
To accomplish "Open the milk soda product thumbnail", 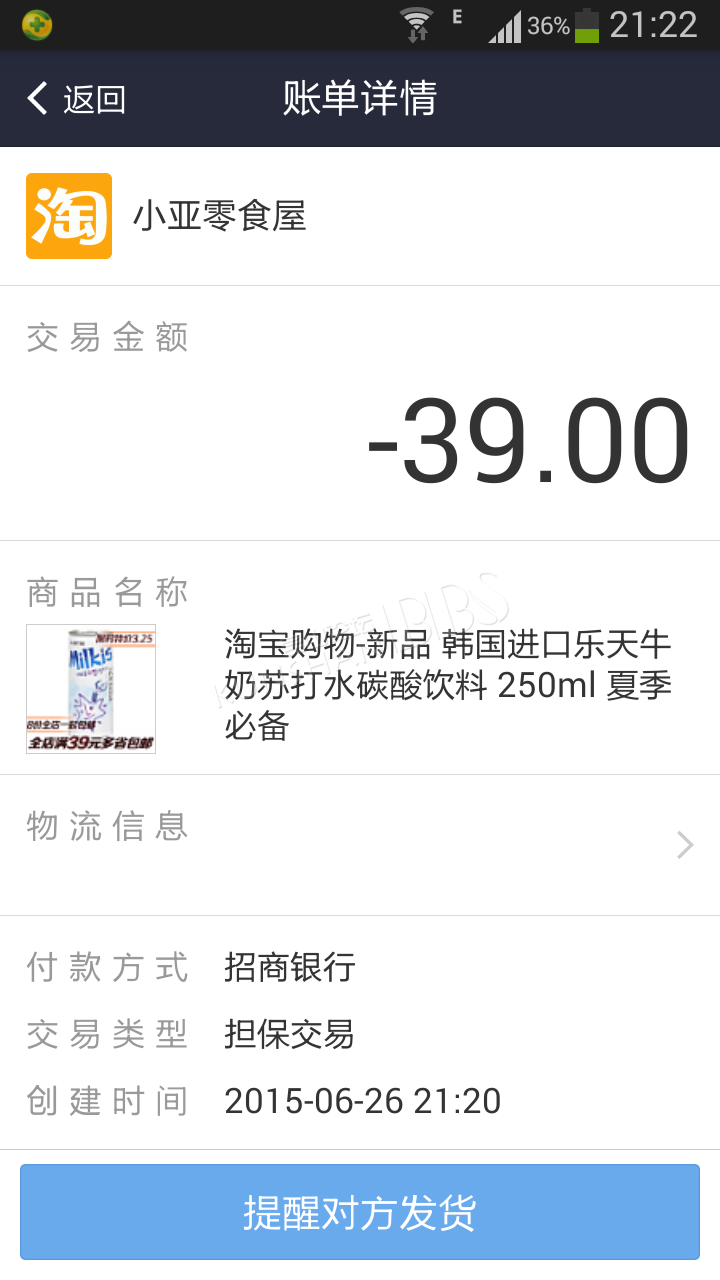I will tap(91, 689).
